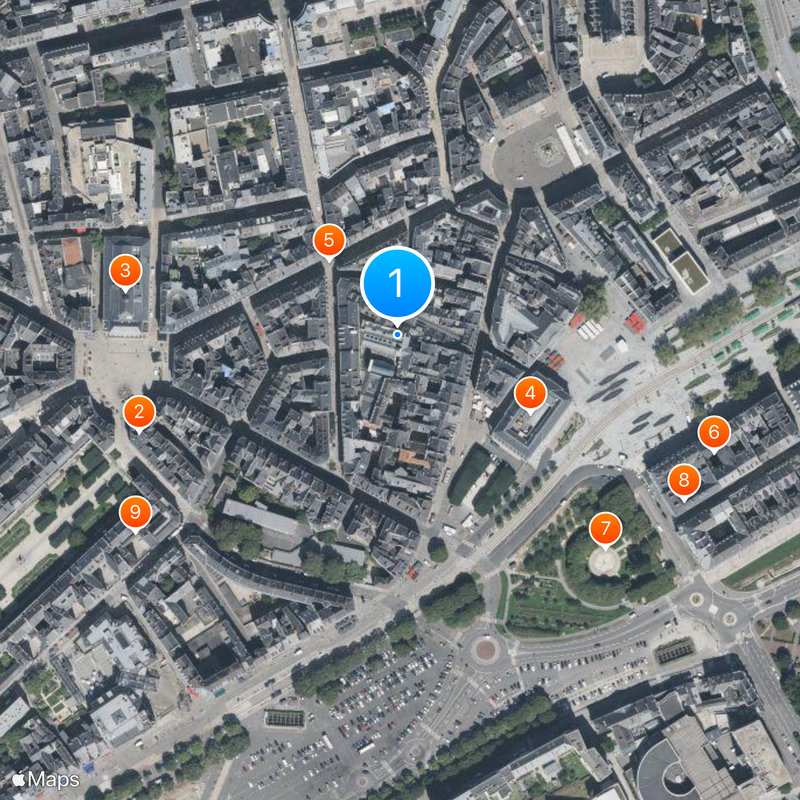Open the pin labeled 6
This screenshot has height=800, width=800.
click(713, 433)
